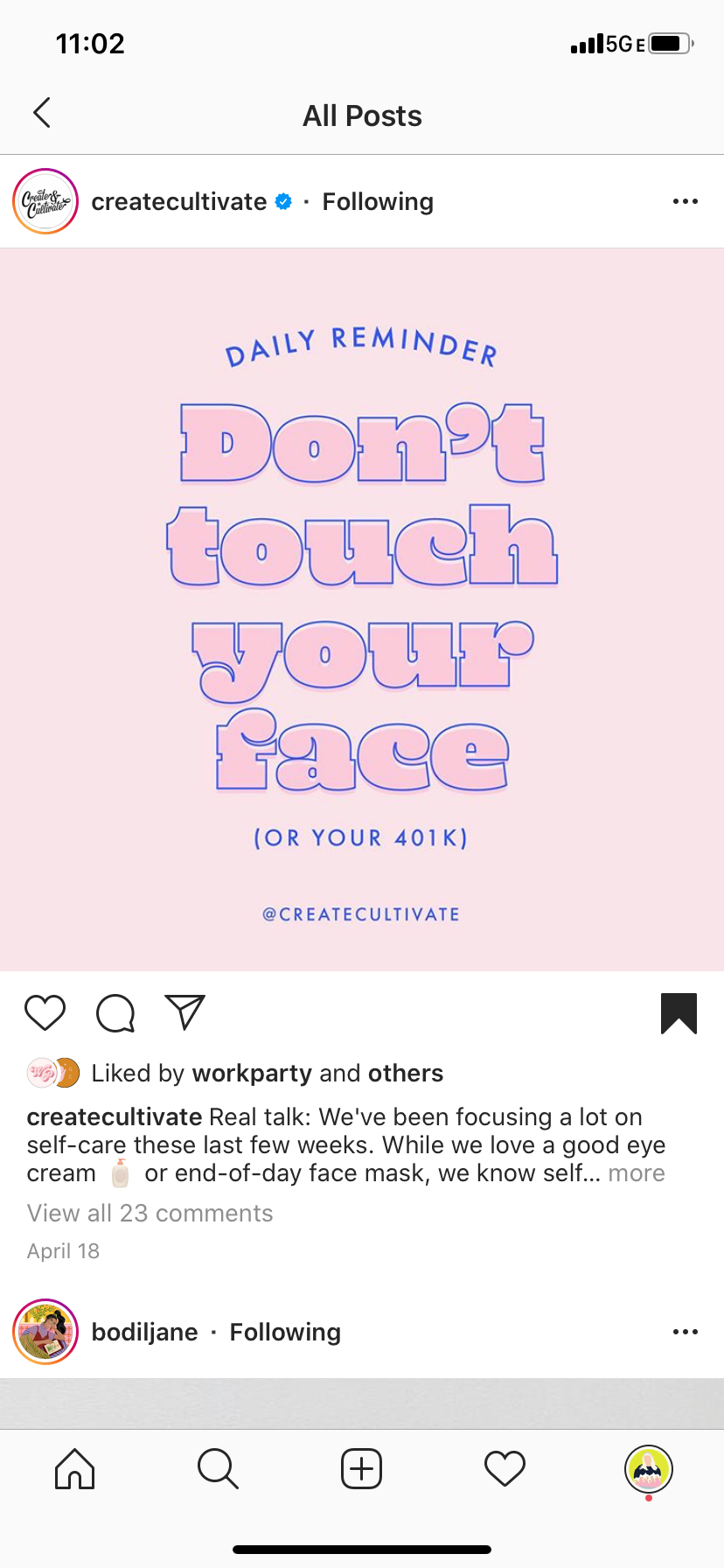Share the createcultivate post via direct message

tap(184, 1013)
